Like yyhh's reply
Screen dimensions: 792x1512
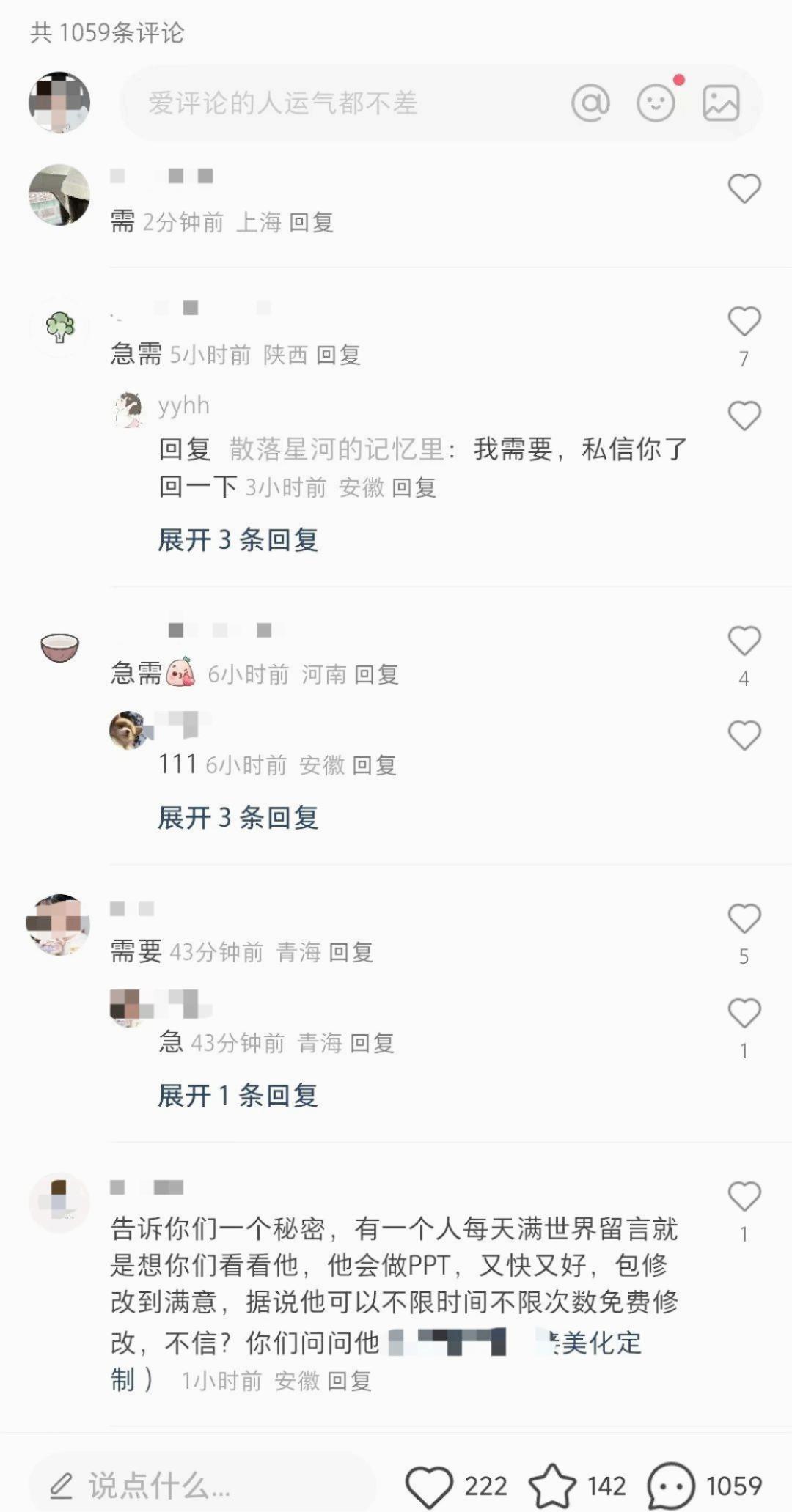pyautogui.click(x=744, y=416)
